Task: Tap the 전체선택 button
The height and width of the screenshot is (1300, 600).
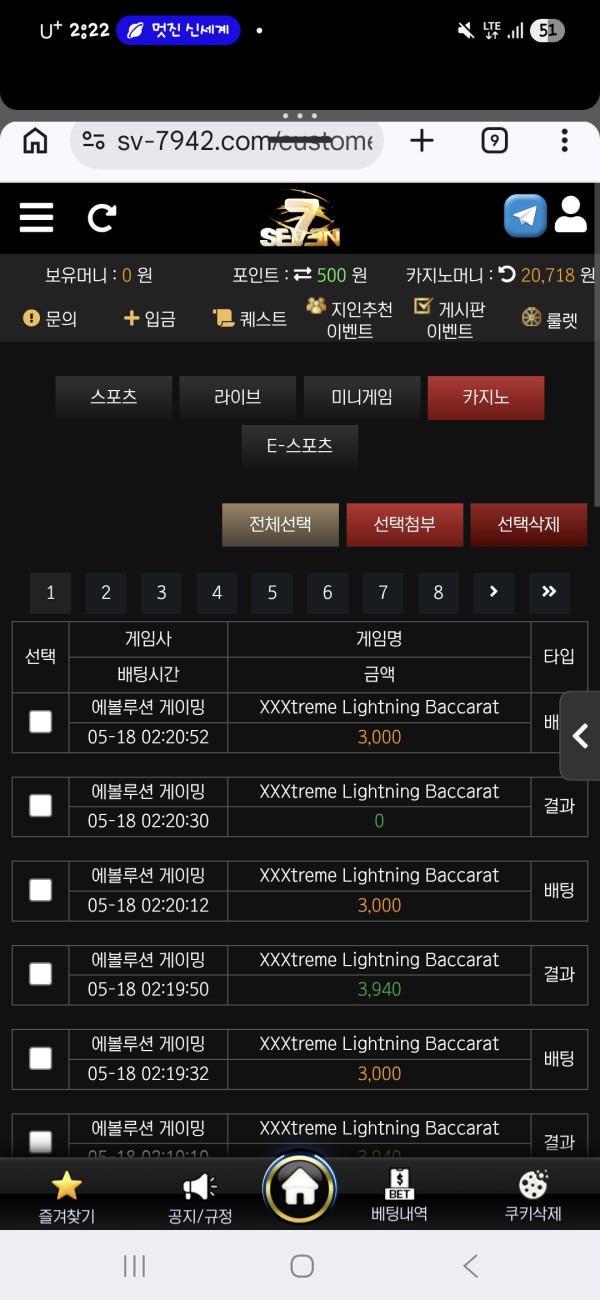Action: point(281,525)
